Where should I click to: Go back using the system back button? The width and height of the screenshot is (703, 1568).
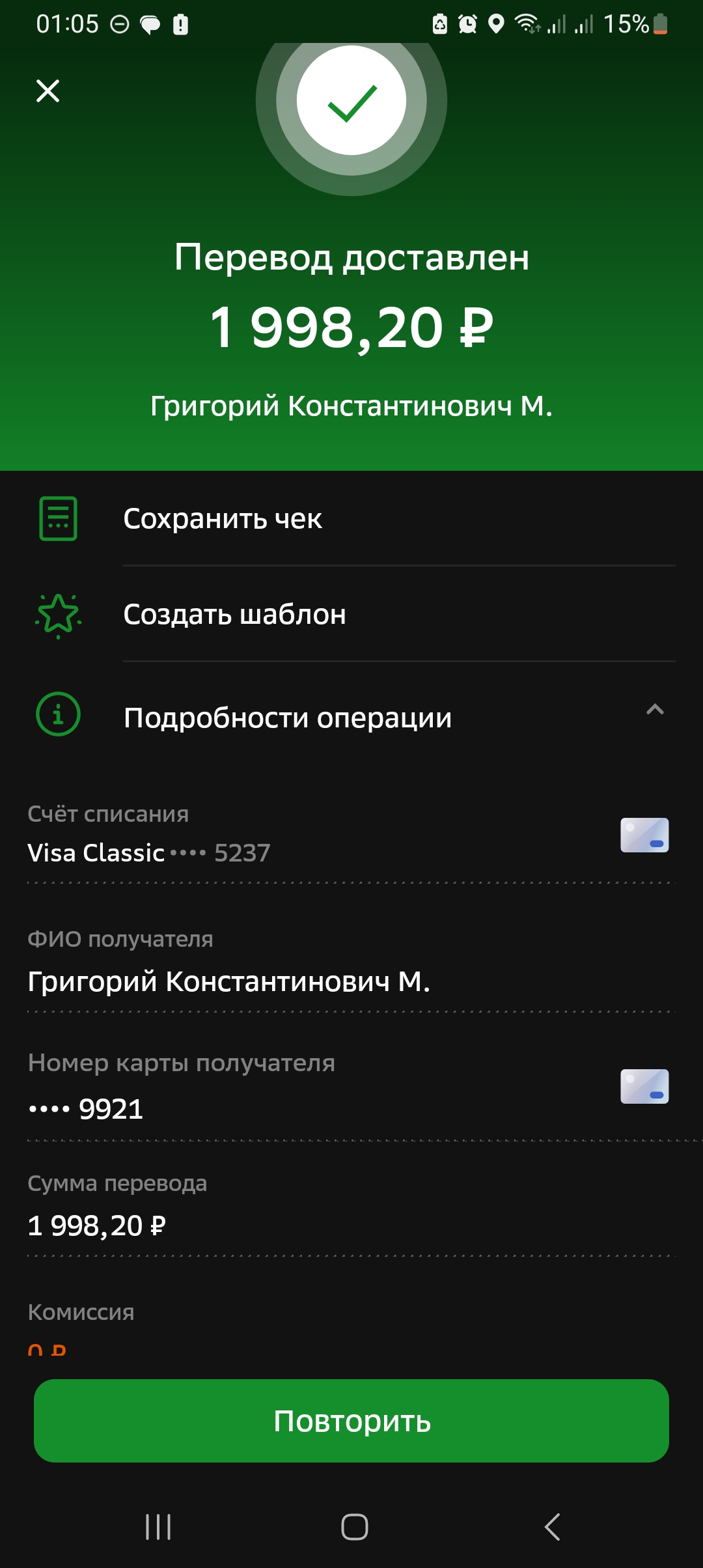[552, 1527]
